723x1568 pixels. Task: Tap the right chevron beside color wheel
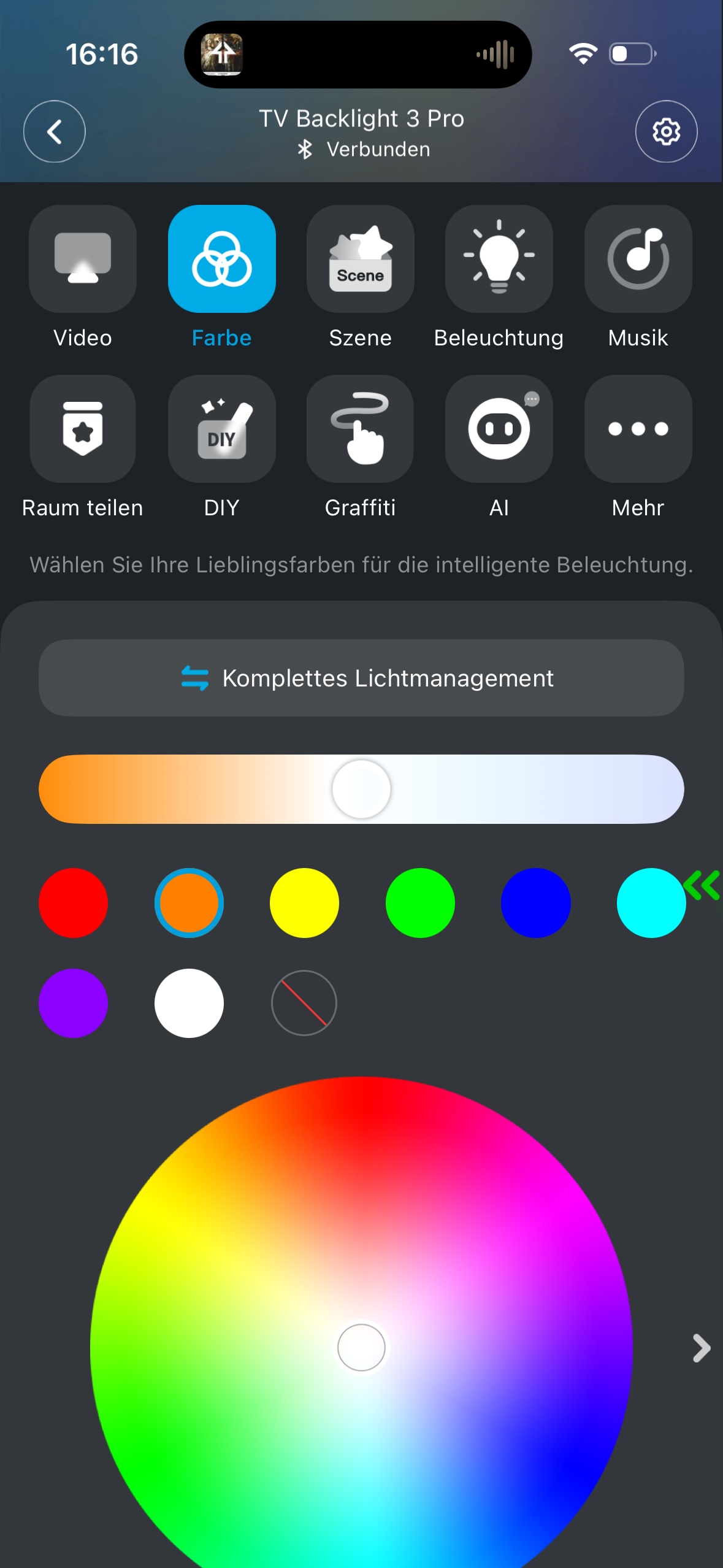(x=701, y=1348)
